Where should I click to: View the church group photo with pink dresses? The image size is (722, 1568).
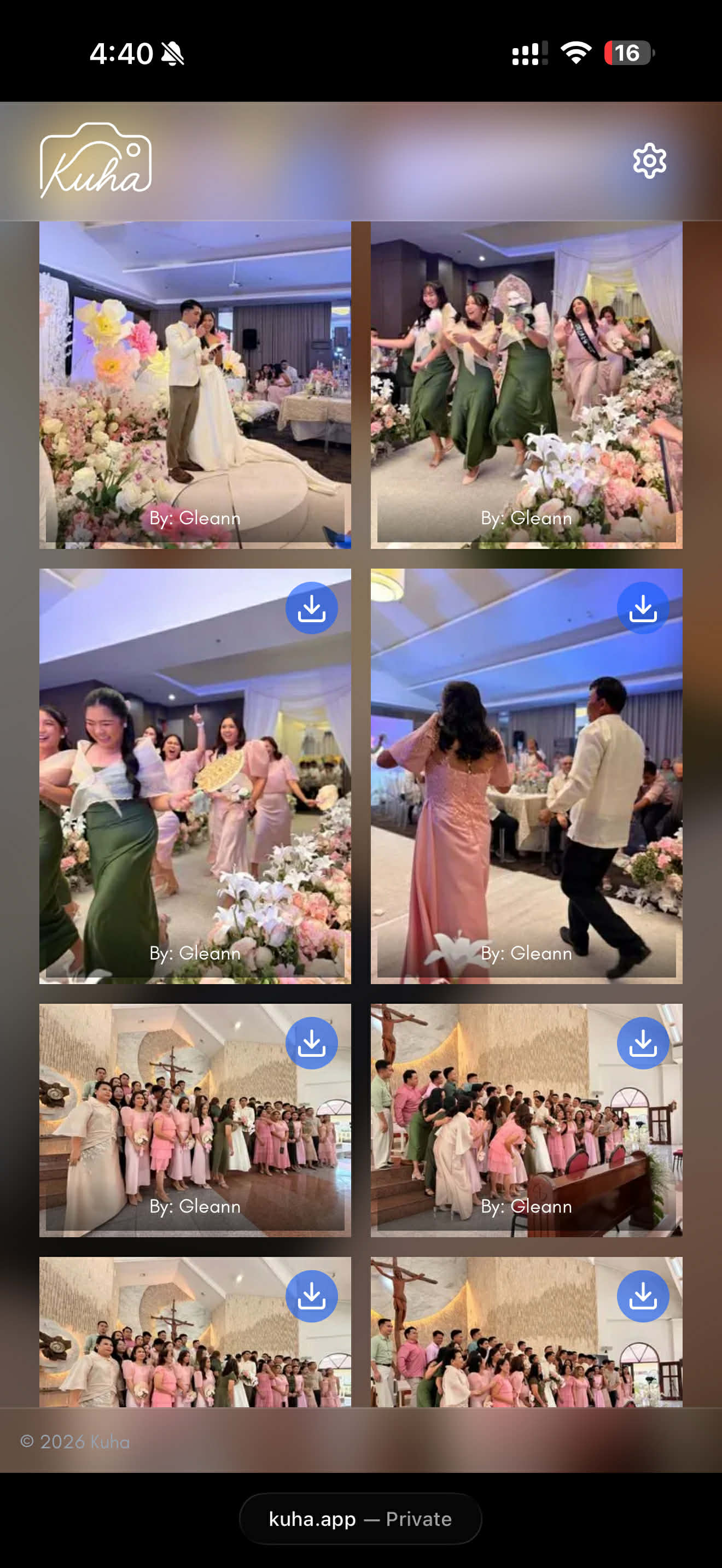[x=195, y=1132]
